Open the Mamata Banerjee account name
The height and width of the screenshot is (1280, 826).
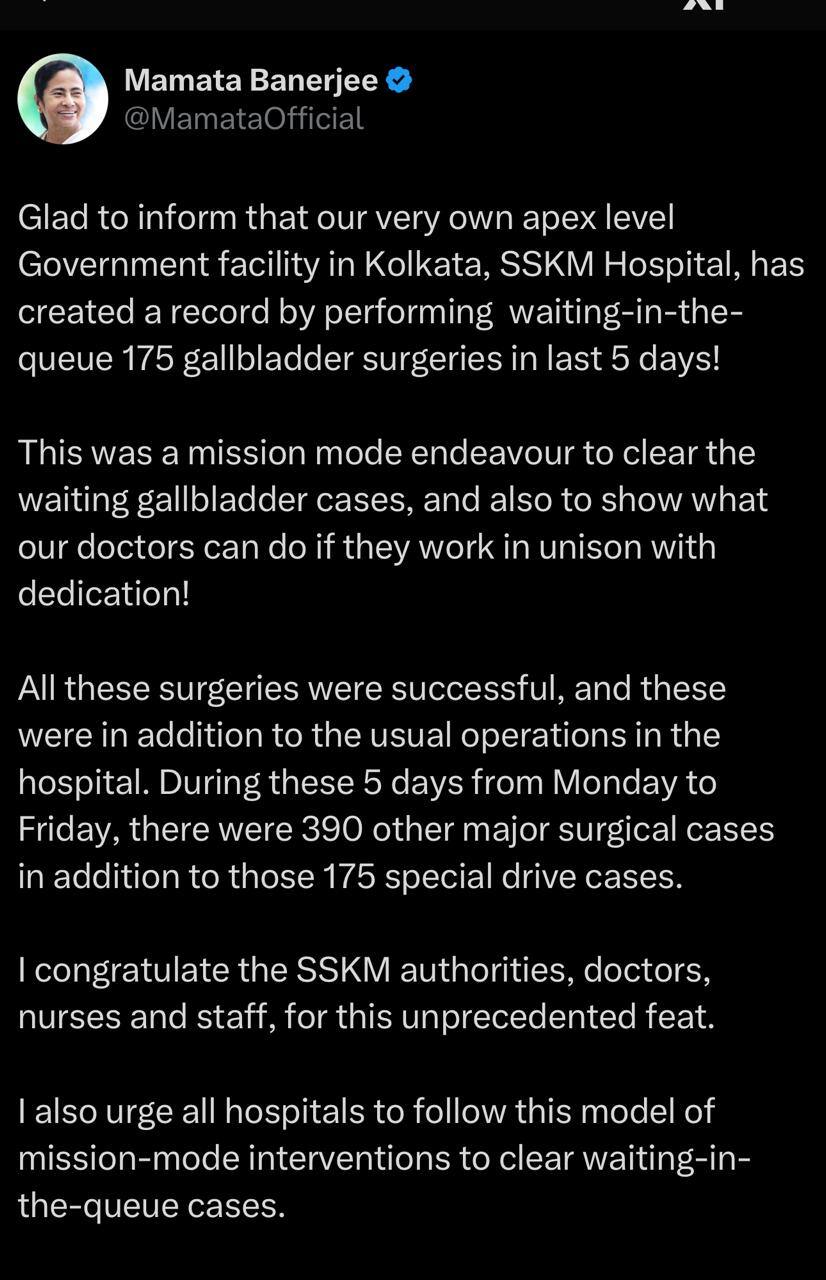(251, 81)
